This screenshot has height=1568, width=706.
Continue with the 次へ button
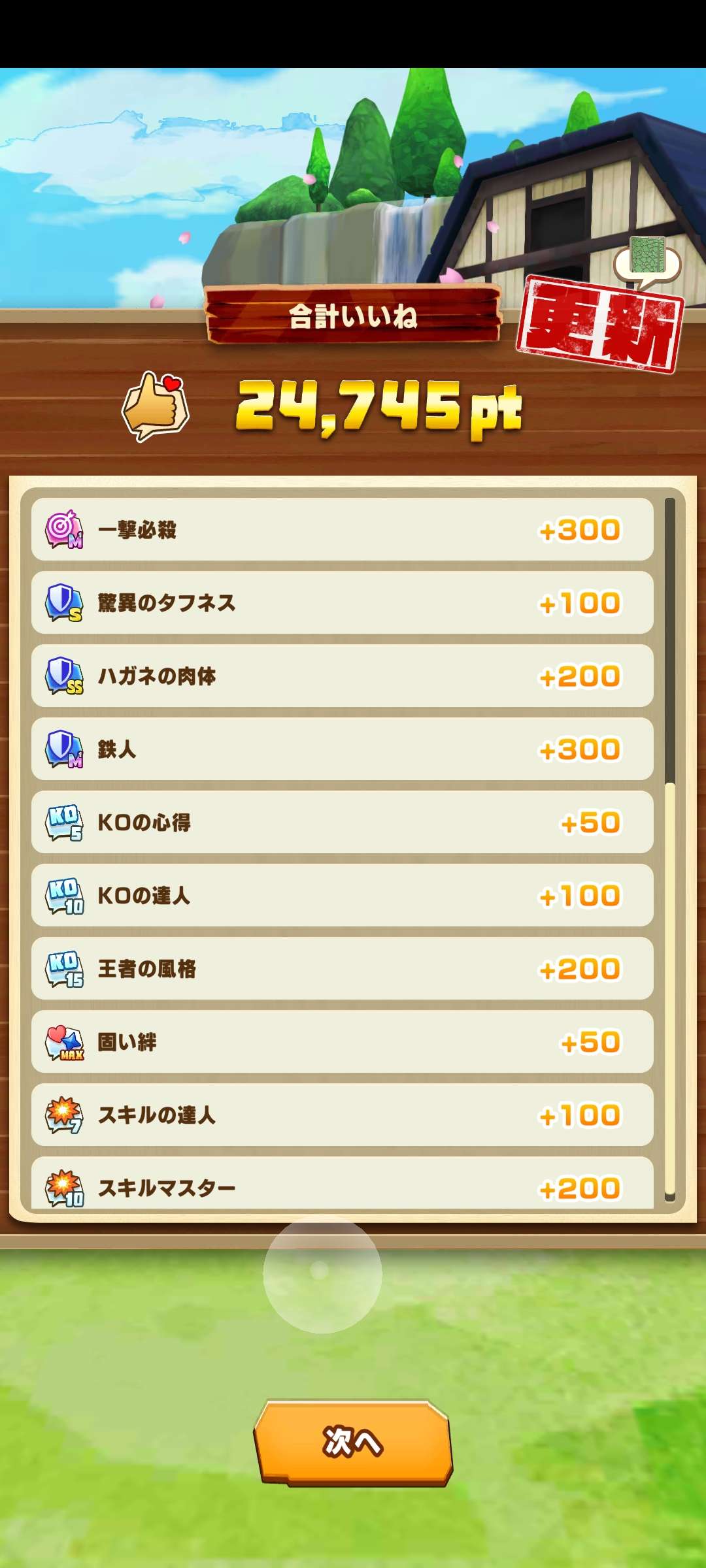353,1442
